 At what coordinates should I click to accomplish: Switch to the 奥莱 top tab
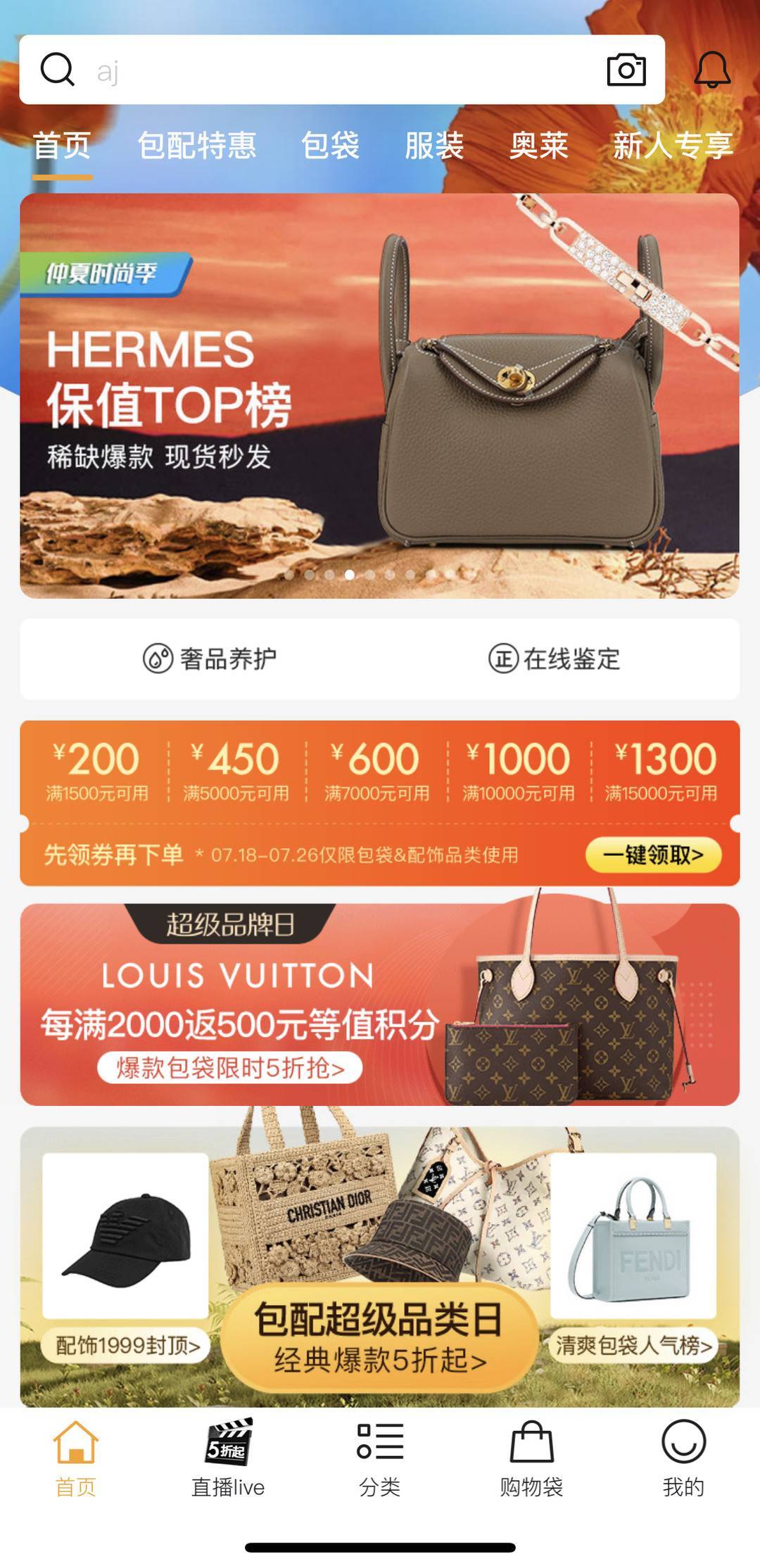[538, 146]
